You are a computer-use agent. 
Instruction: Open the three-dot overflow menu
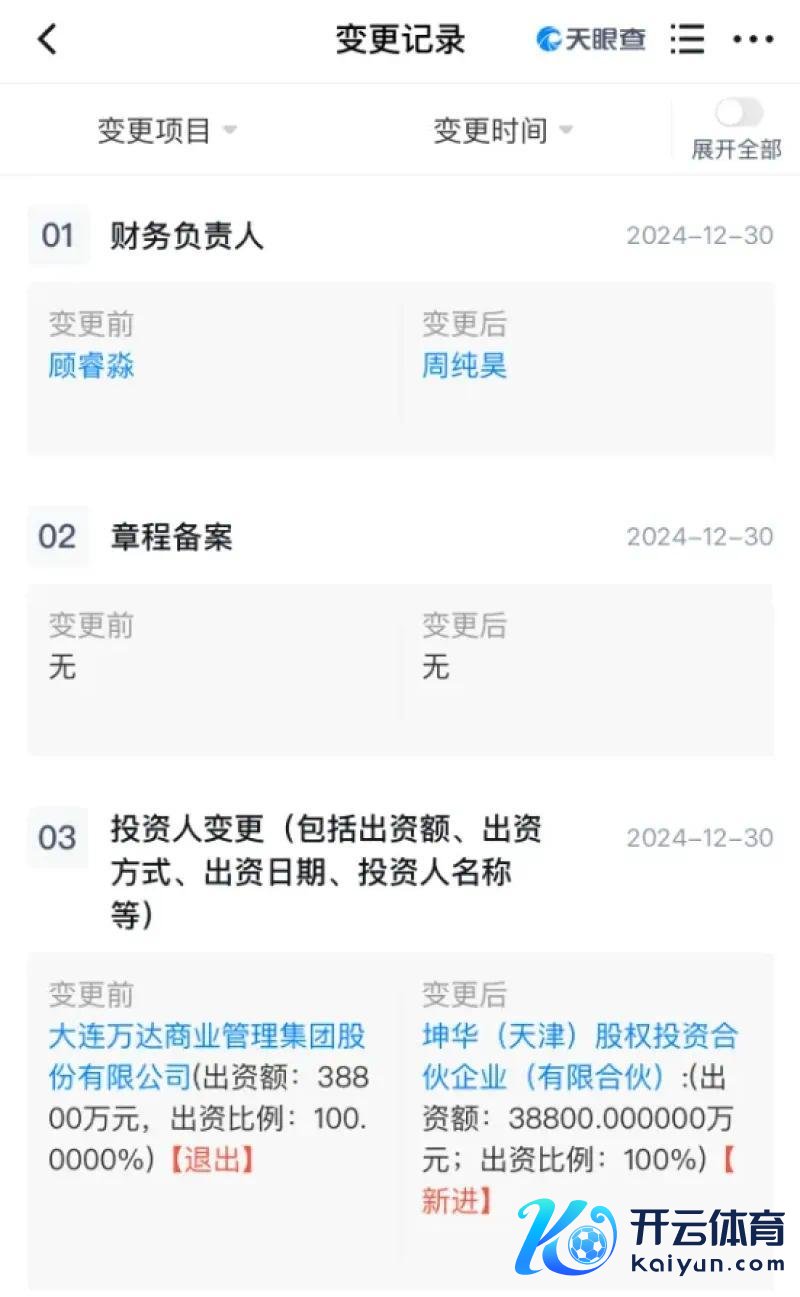(x=753, y=40)
